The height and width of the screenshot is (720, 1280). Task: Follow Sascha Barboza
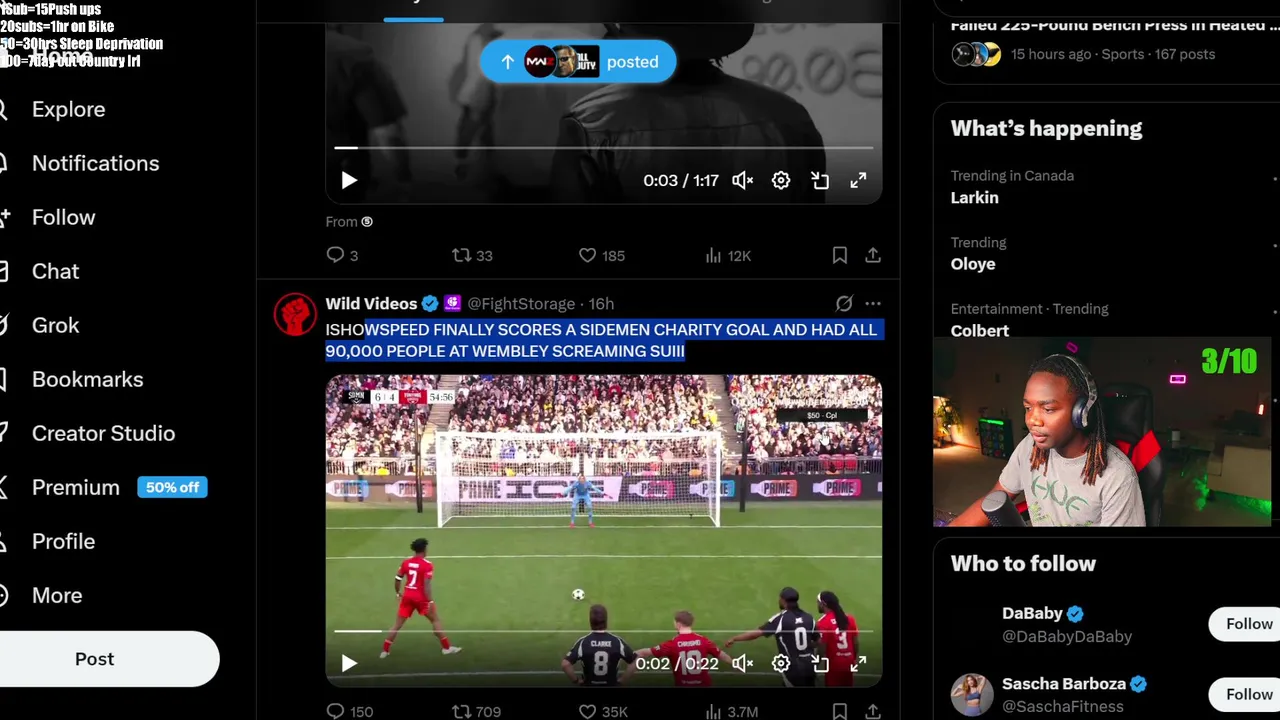point(1249,694)
